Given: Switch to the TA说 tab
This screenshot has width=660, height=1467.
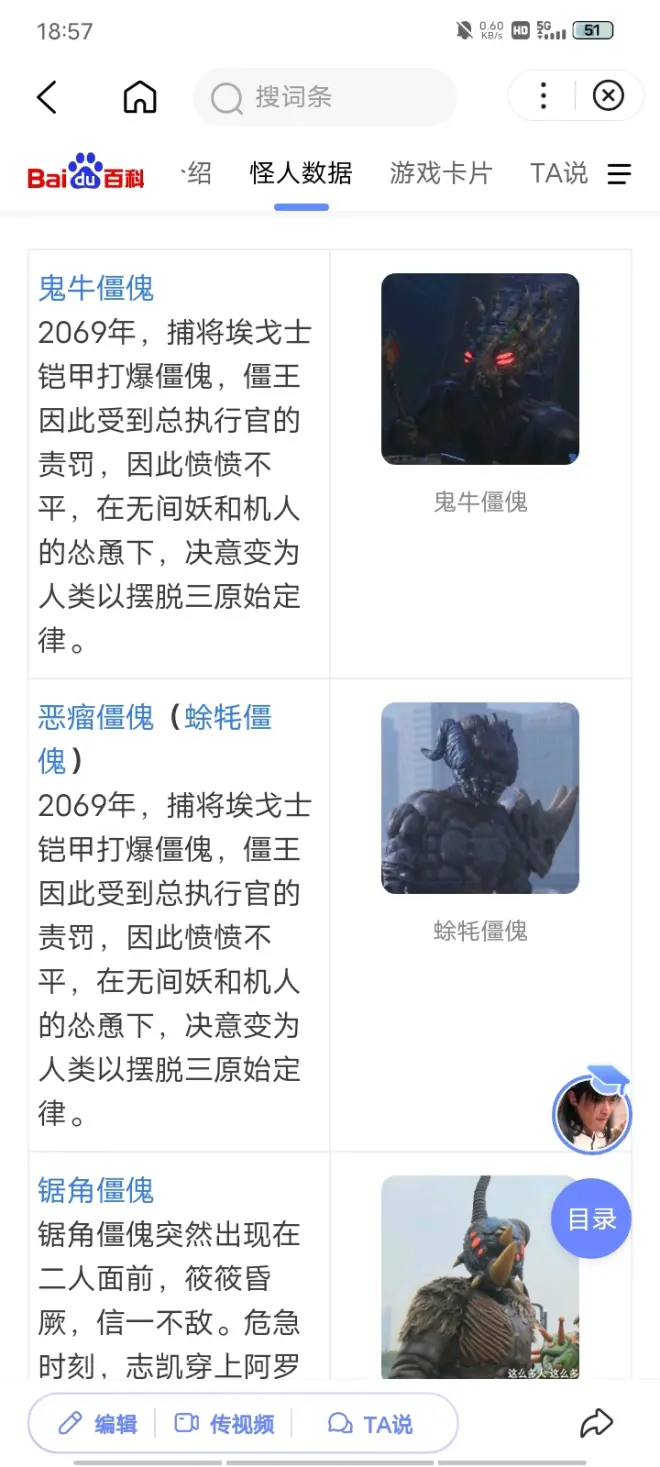Looking at the screenshot, I should click(x=558, y=173).
